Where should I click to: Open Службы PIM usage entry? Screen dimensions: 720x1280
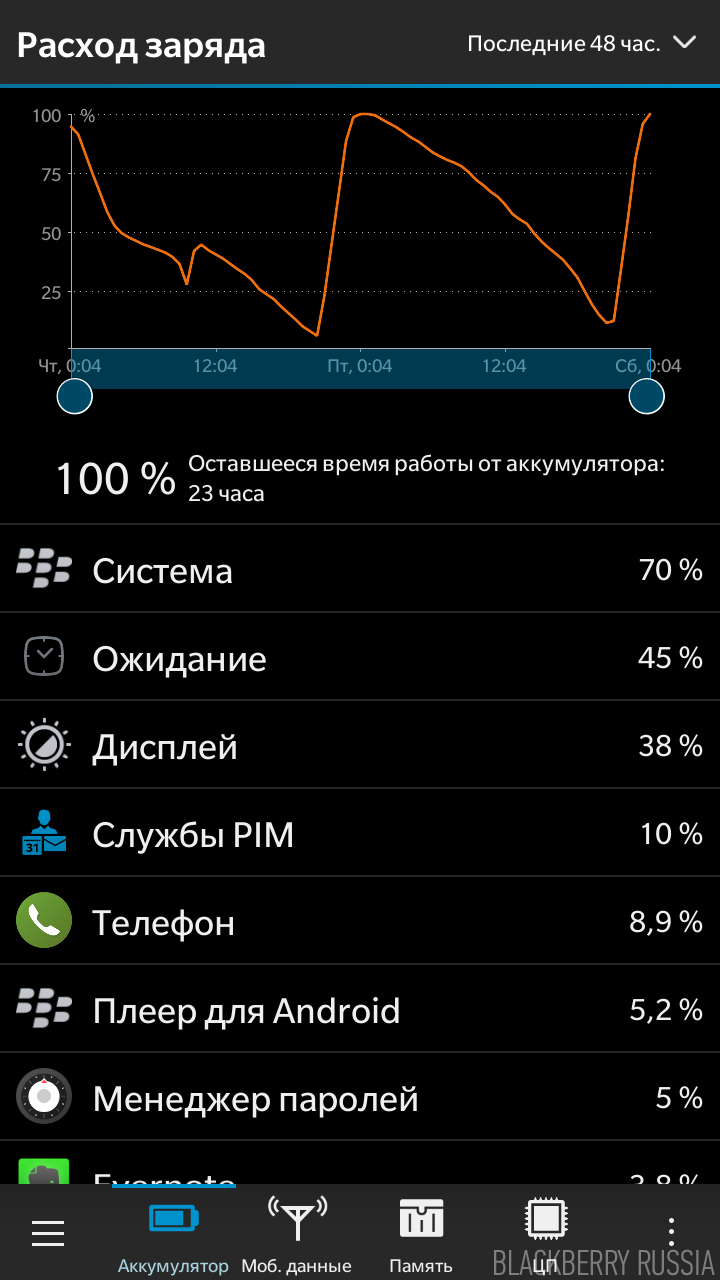pos(360,834)
